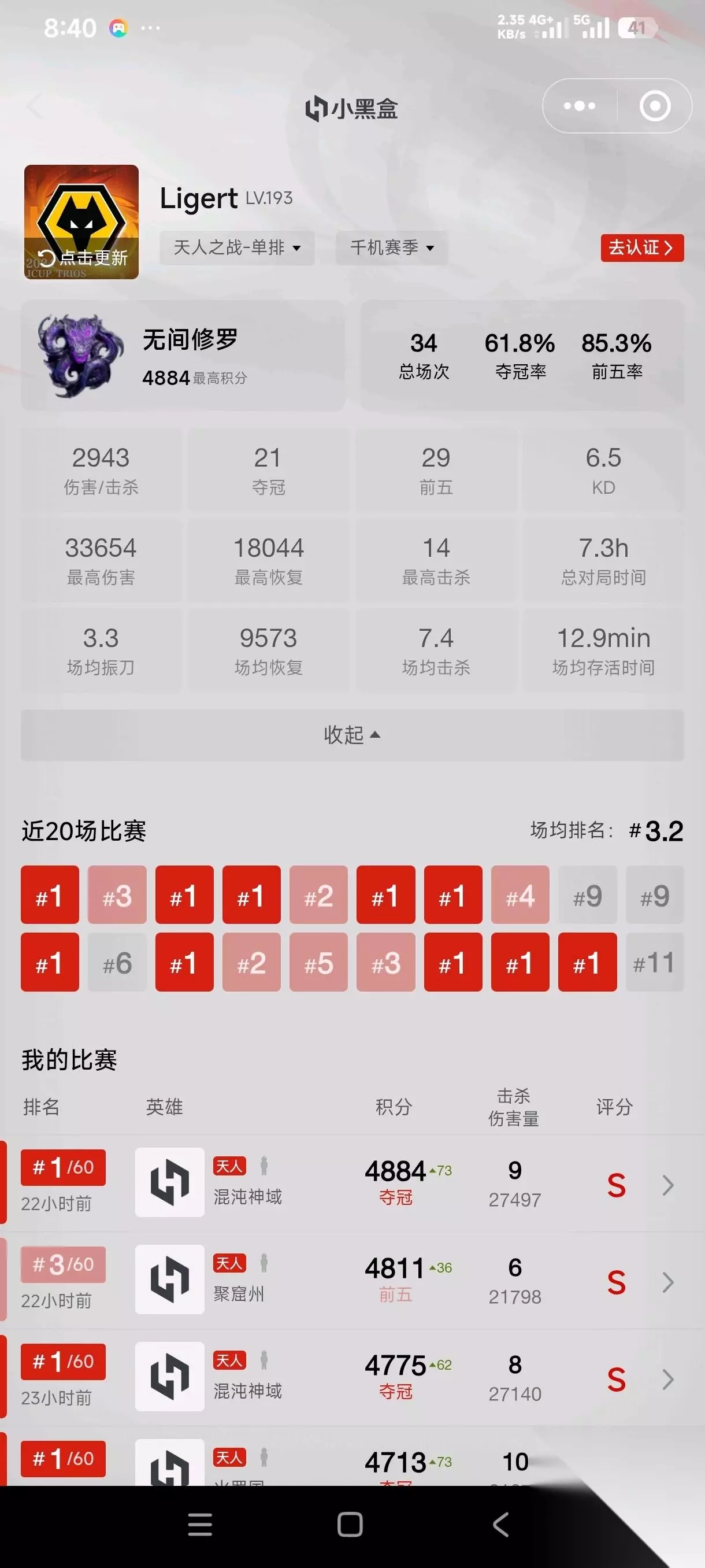Tap the red 去认证 button

click(x=642, y=247)
